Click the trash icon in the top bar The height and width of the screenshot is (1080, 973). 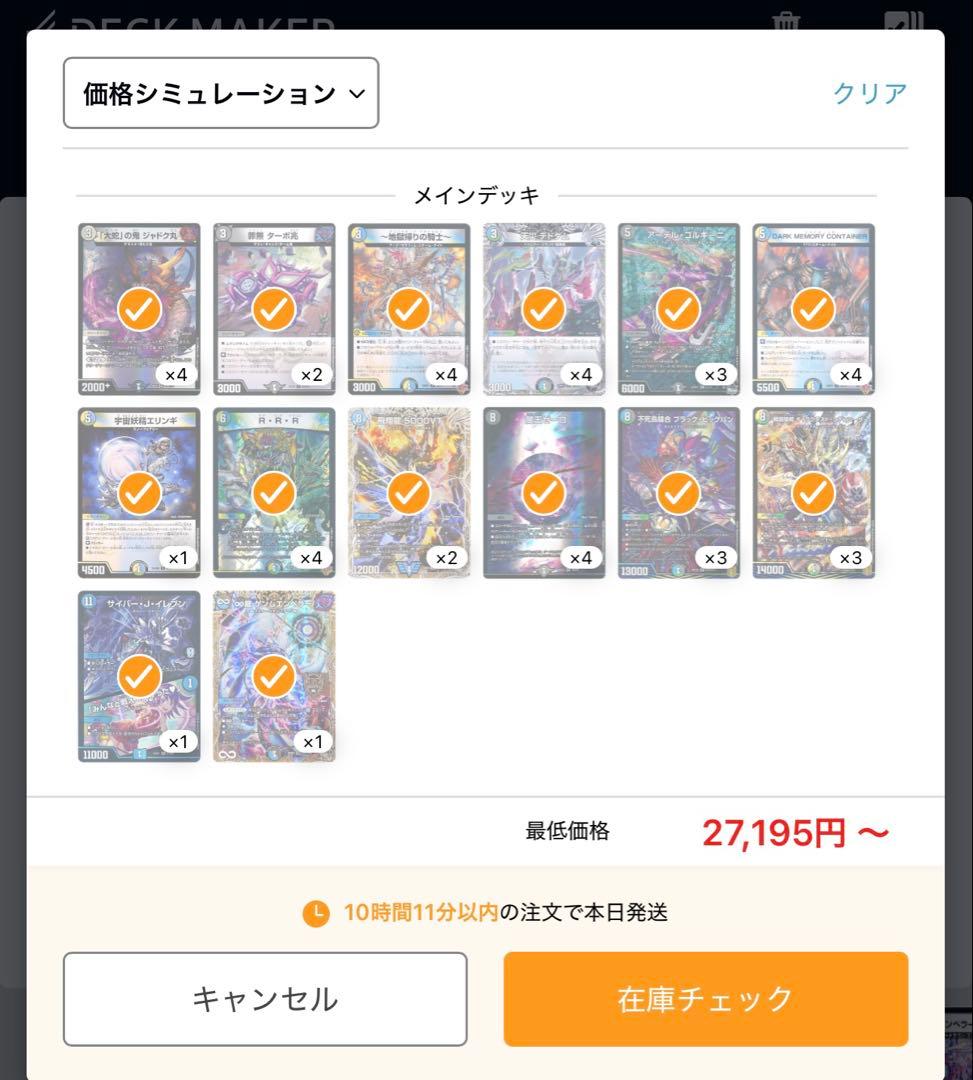click(789, 18)
